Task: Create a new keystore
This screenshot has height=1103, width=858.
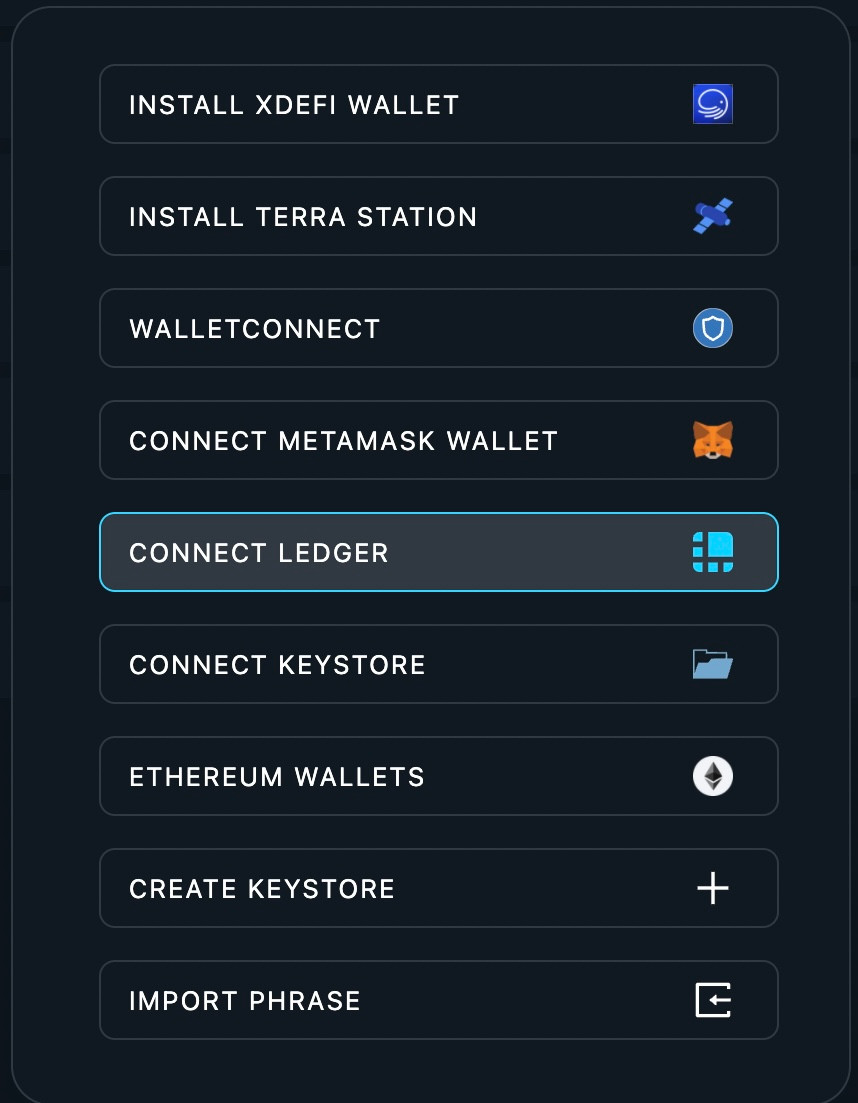Action: (438, 888)
